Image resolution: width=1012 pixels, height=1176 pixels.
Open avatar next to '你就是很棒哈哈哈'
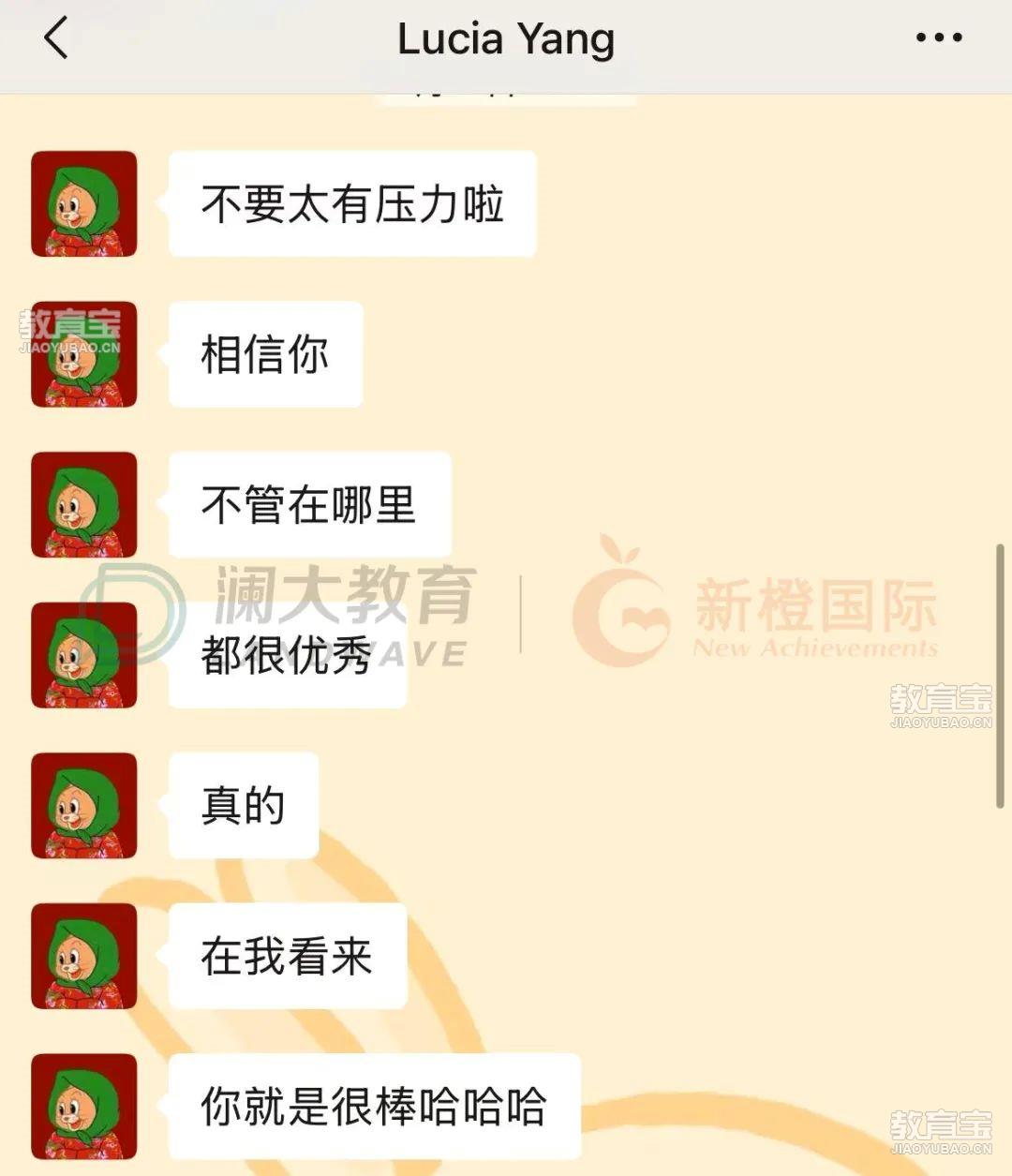(x=84, y=1107)
